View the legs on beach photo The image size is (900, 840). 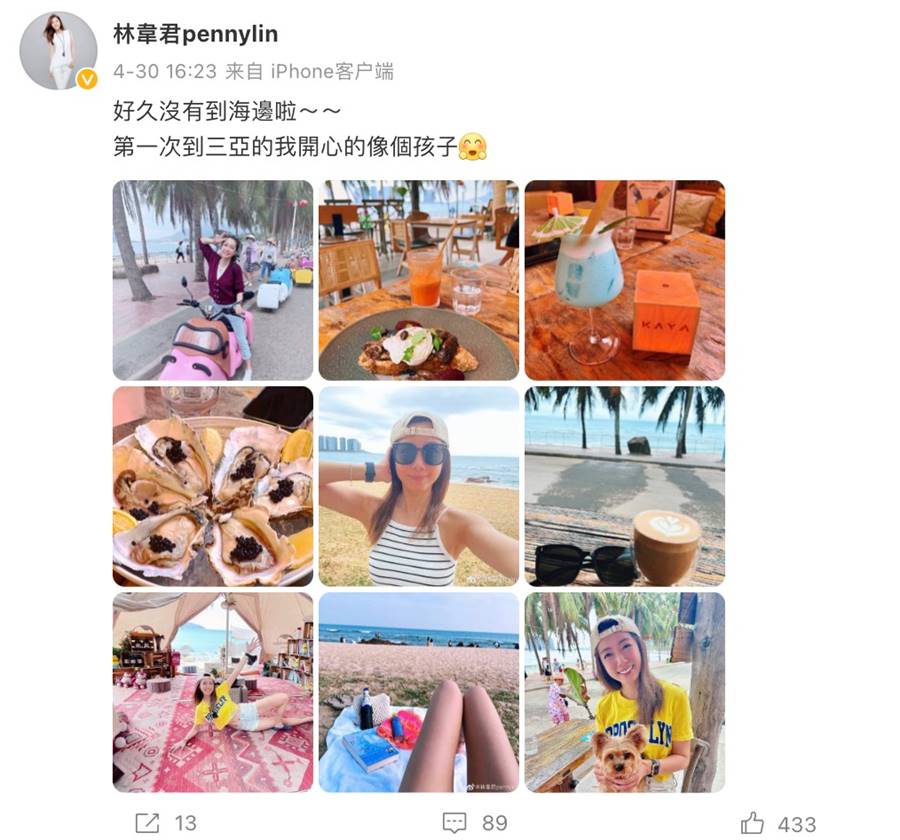point(419,692)
